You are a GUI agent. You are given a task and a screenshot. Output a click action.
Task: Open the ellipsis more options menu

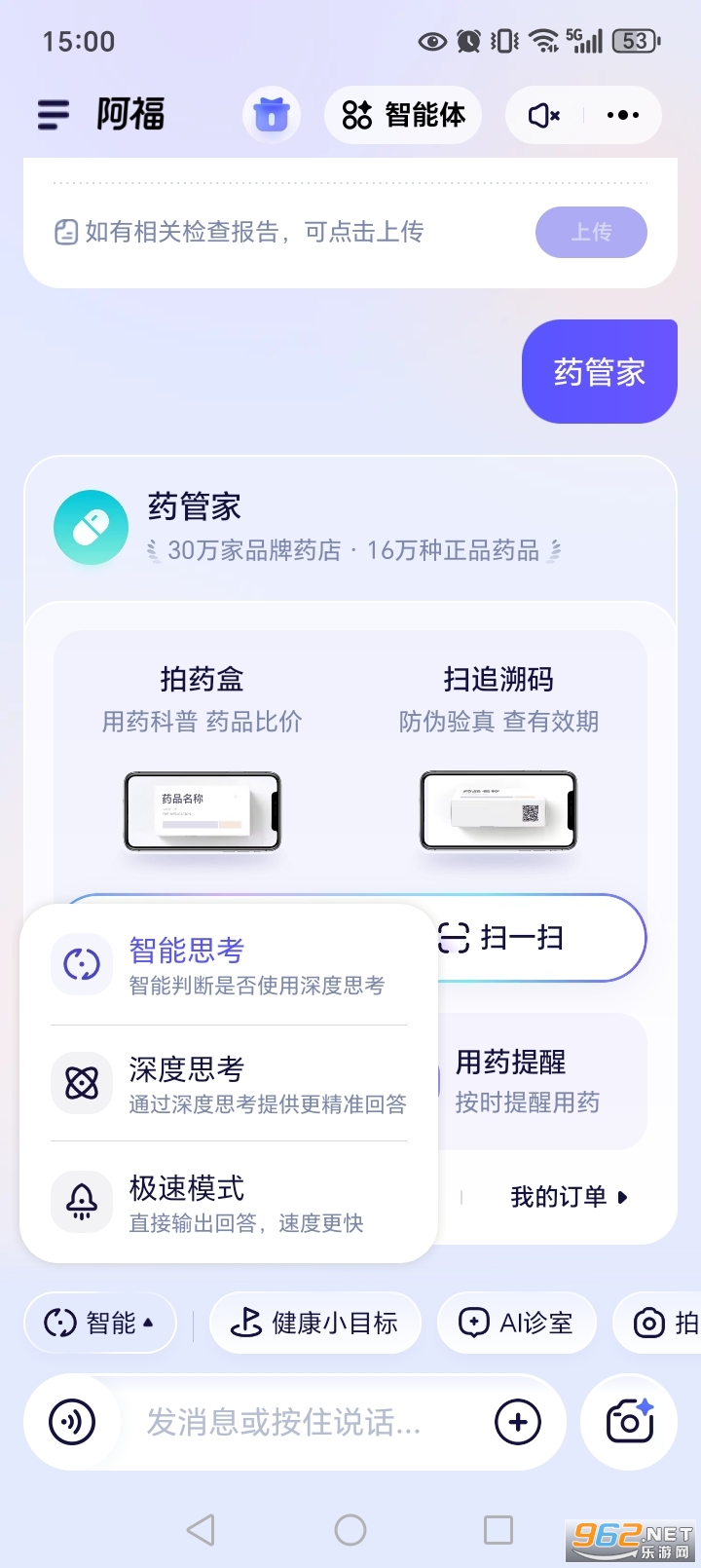click(621, 114)
